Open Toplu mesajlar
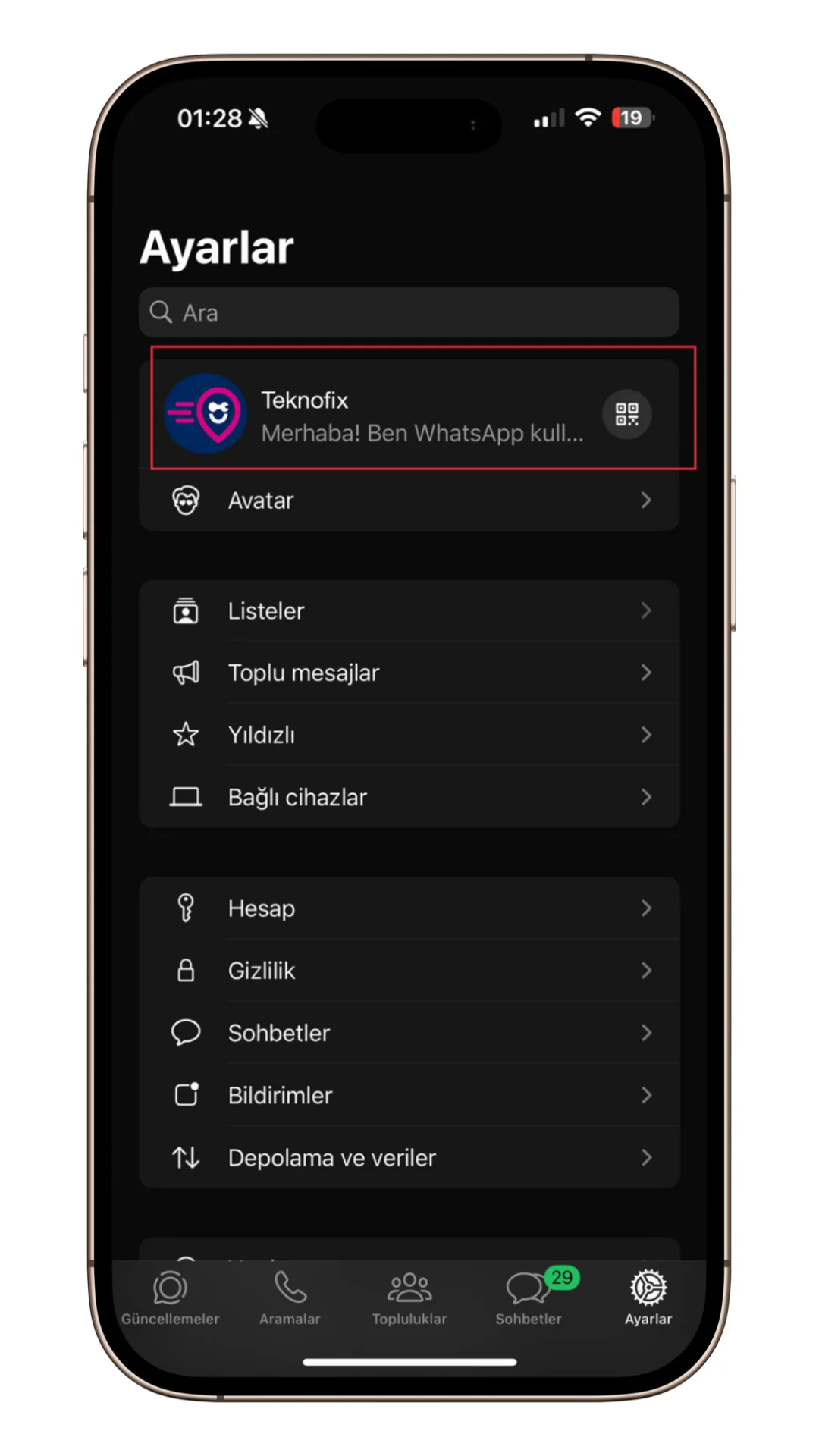 click(x=409, y=673)
